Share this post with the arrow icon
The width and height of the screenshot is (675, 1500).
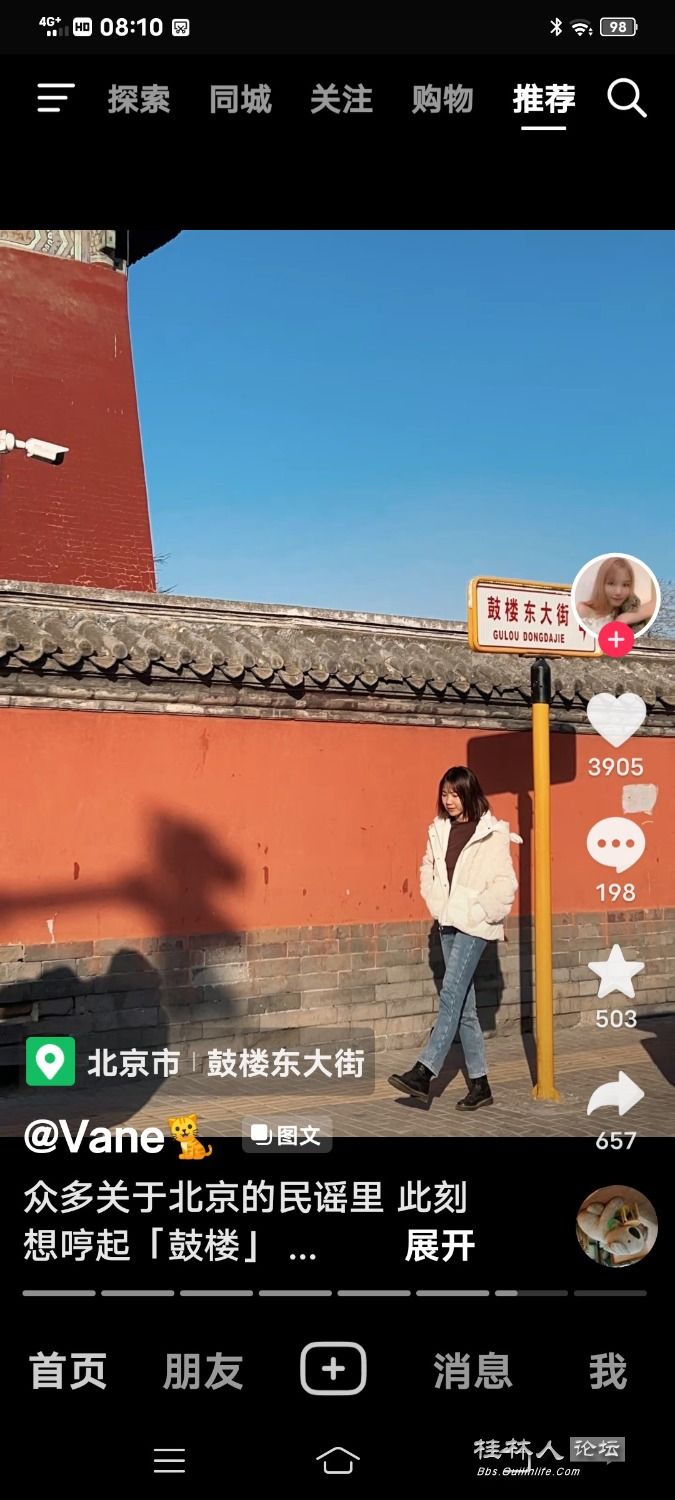coord(615,1095)
